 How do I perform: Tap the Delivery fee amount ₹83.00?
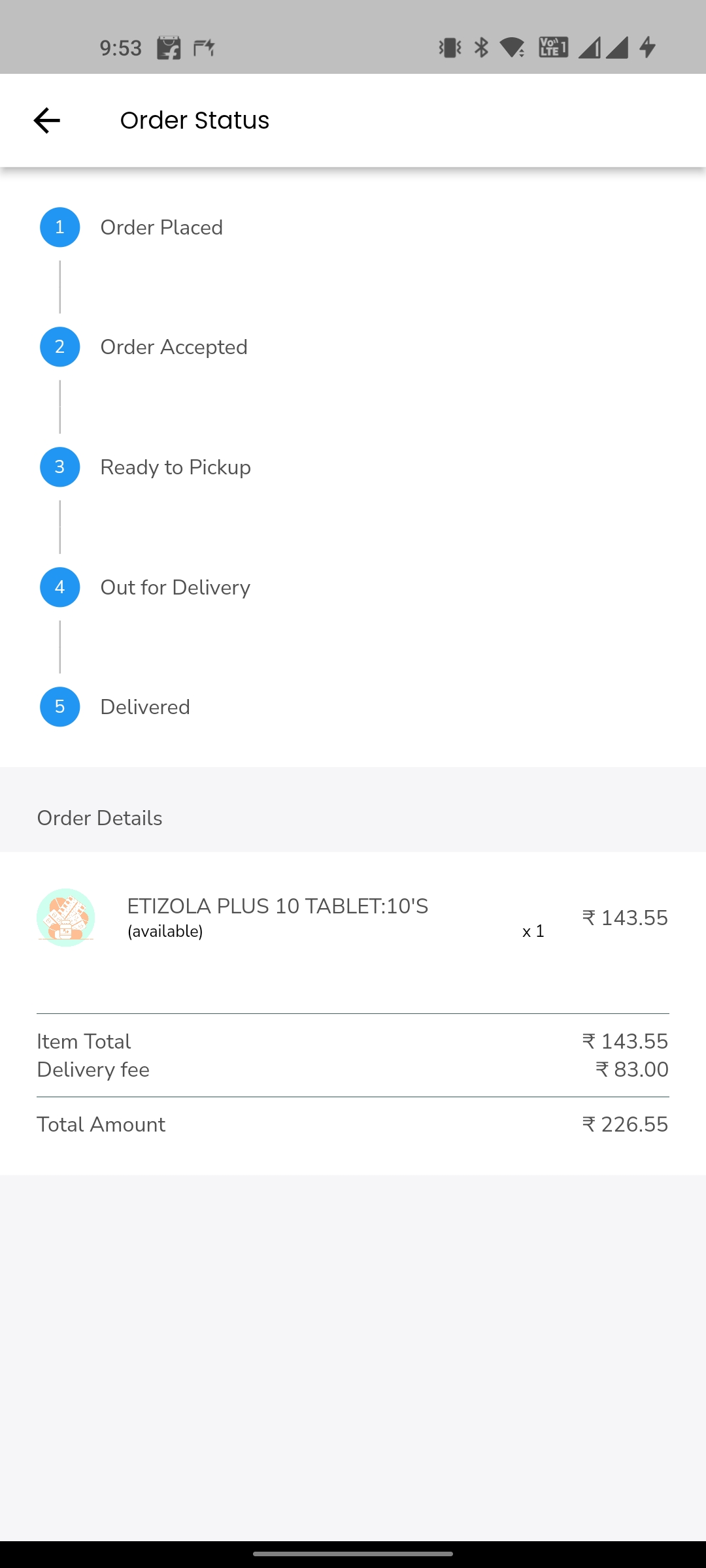click(631, 1069)
